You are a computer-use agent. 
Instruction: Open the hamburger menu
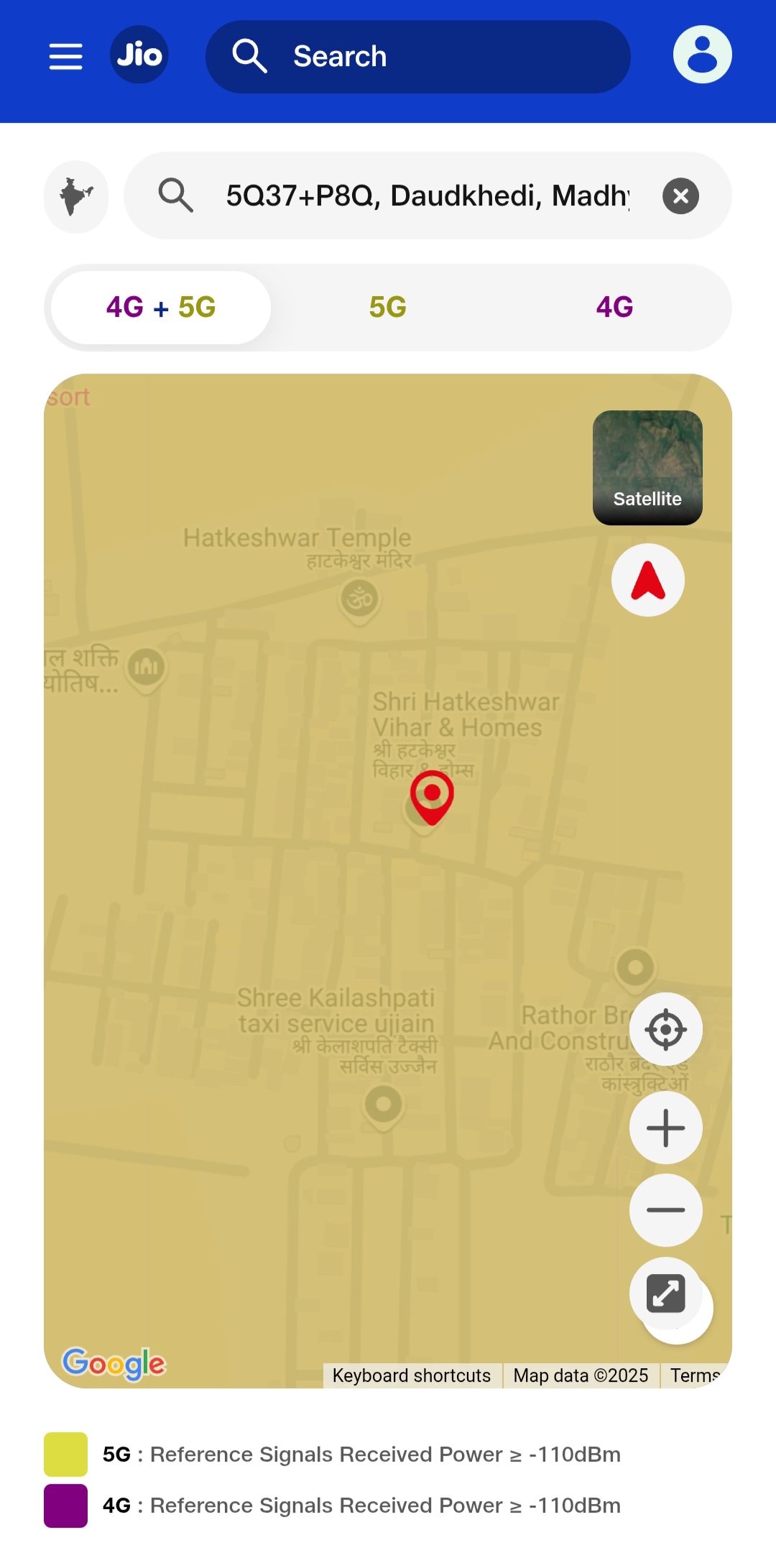pos(65,56)
